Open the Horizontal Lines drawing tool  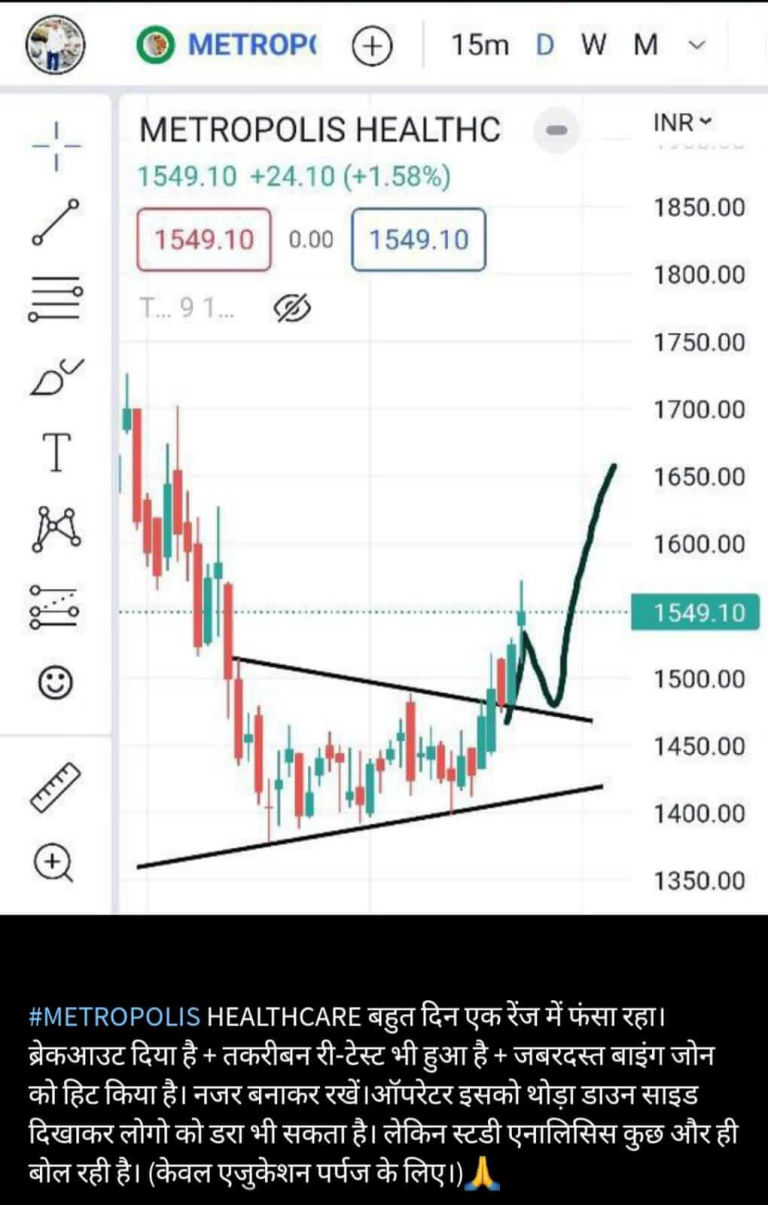coord(58,295)
